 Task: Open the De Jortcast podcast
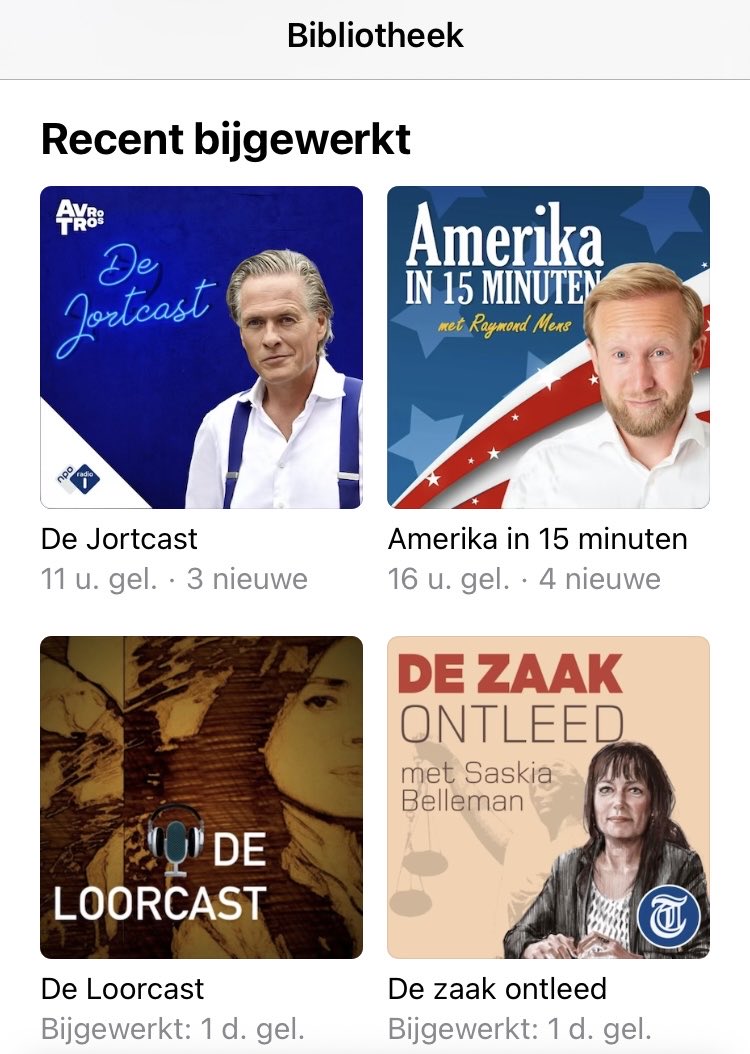201,347
